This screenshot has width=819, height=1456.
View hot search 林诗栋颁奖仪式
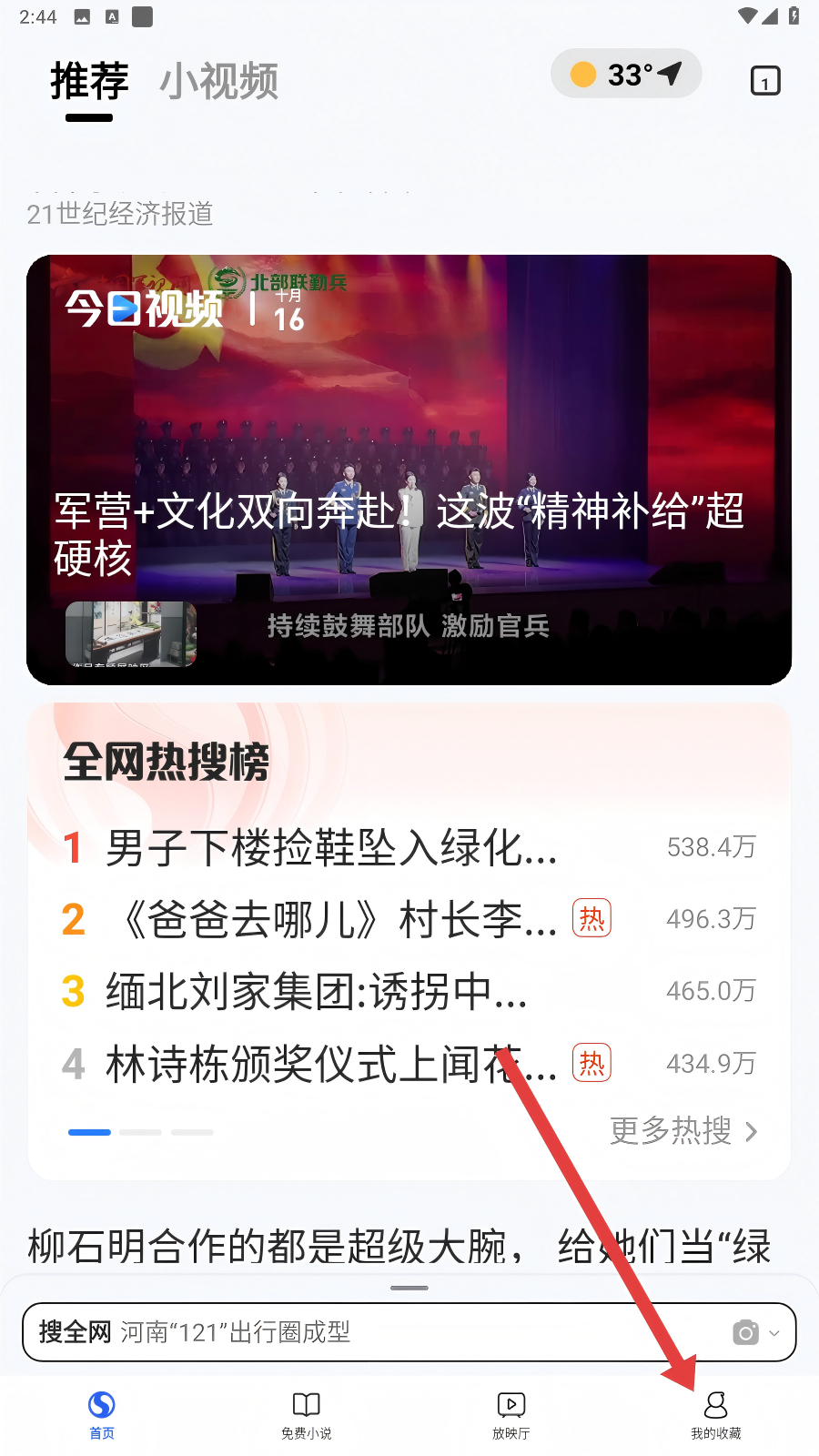[x=331, y=1064]
